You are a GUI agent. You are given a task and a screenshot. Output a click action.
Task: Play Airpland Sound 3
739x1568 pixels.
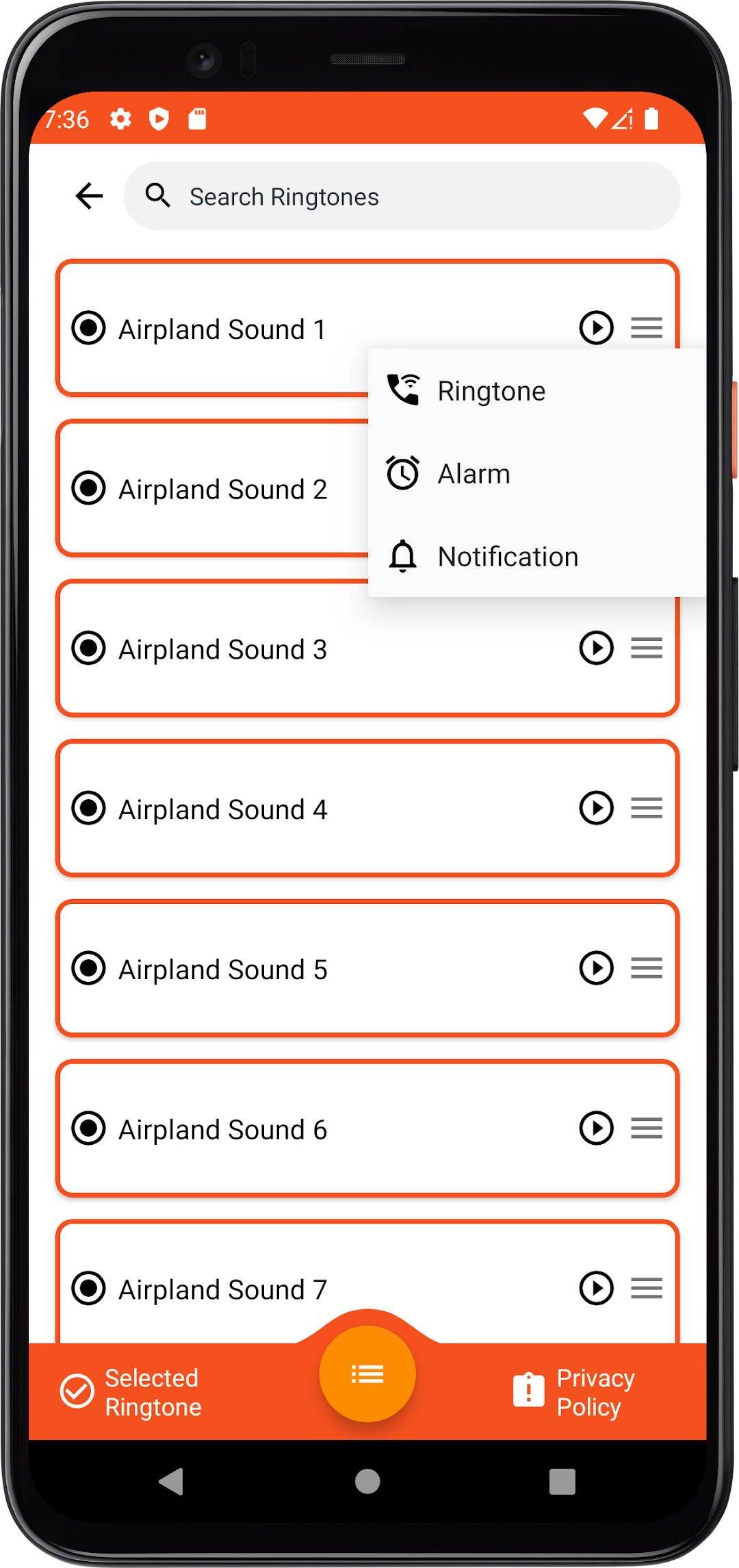click(597, 648)
